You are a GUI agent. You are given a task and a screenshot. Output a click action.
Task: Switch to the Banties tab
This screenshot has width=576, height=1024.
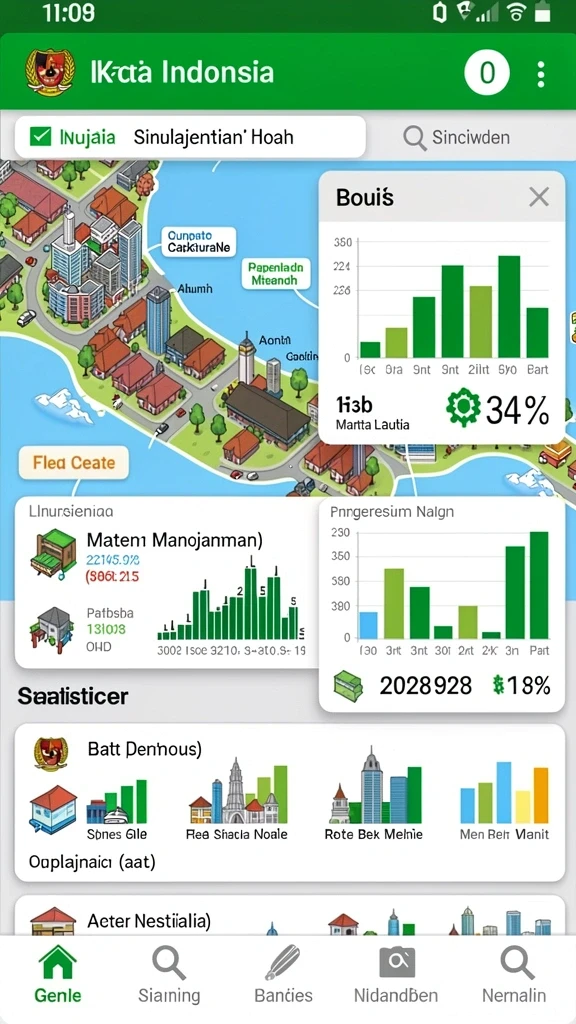pos(283,976)
